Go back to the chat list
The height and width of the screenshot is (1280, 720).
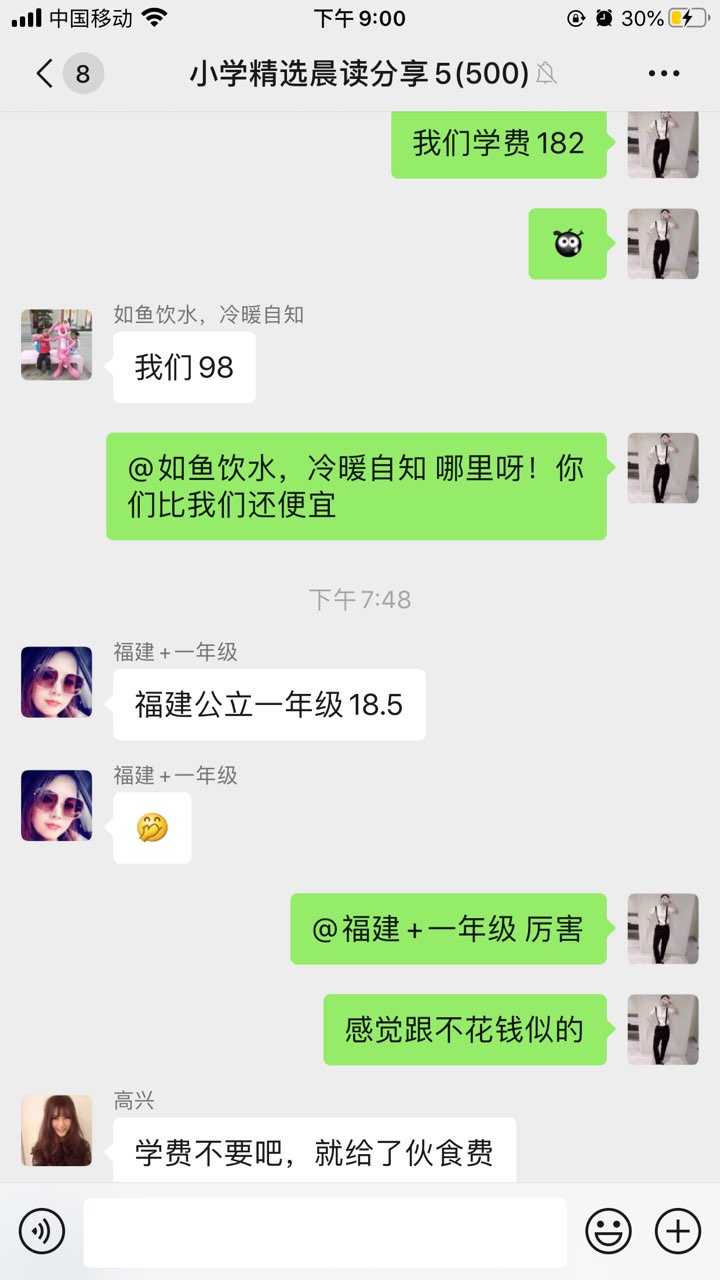[x=45, y=74]
